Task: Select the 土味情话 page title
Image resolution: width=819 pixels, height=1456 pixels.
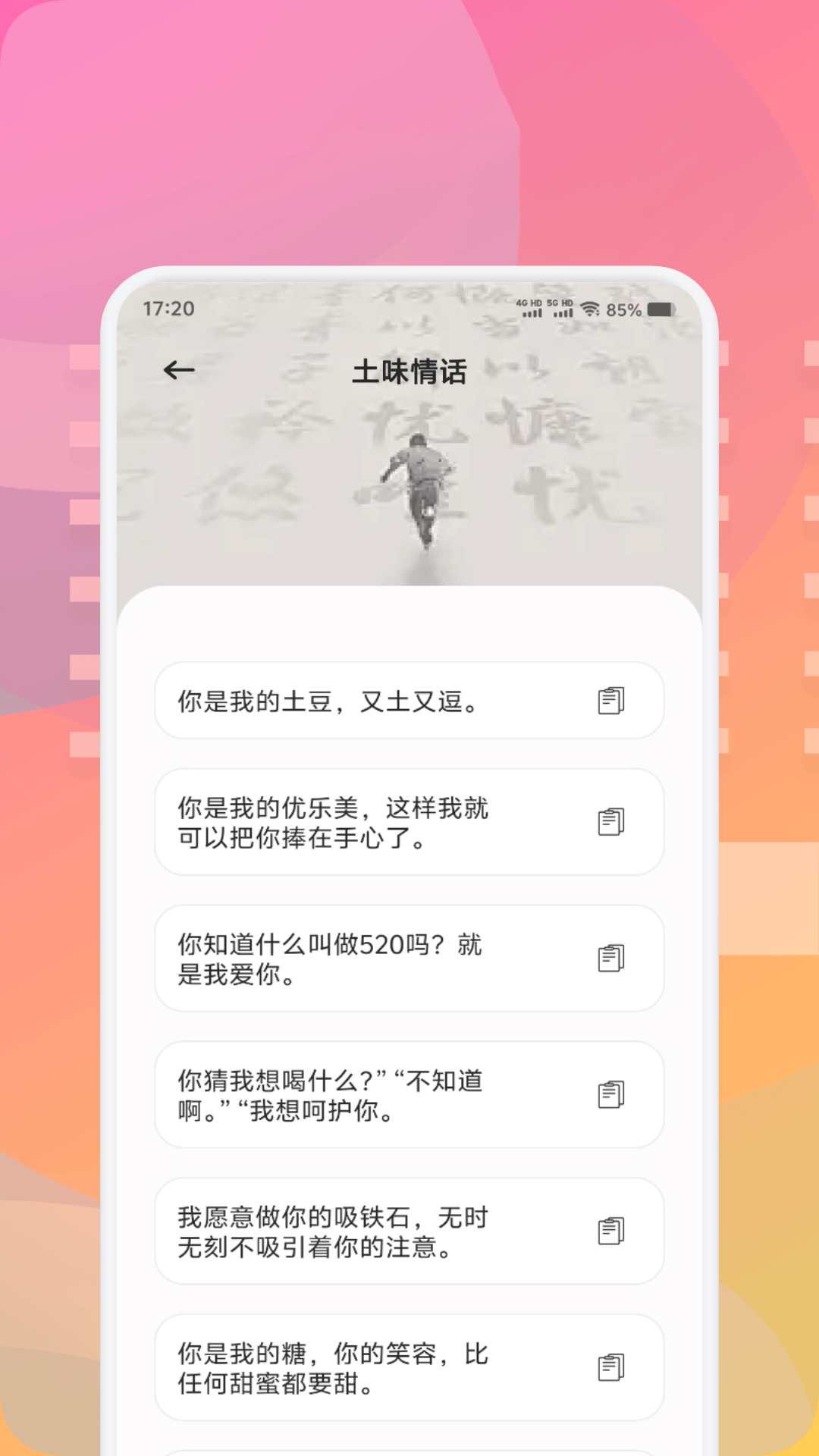Action: coord(409,372)
